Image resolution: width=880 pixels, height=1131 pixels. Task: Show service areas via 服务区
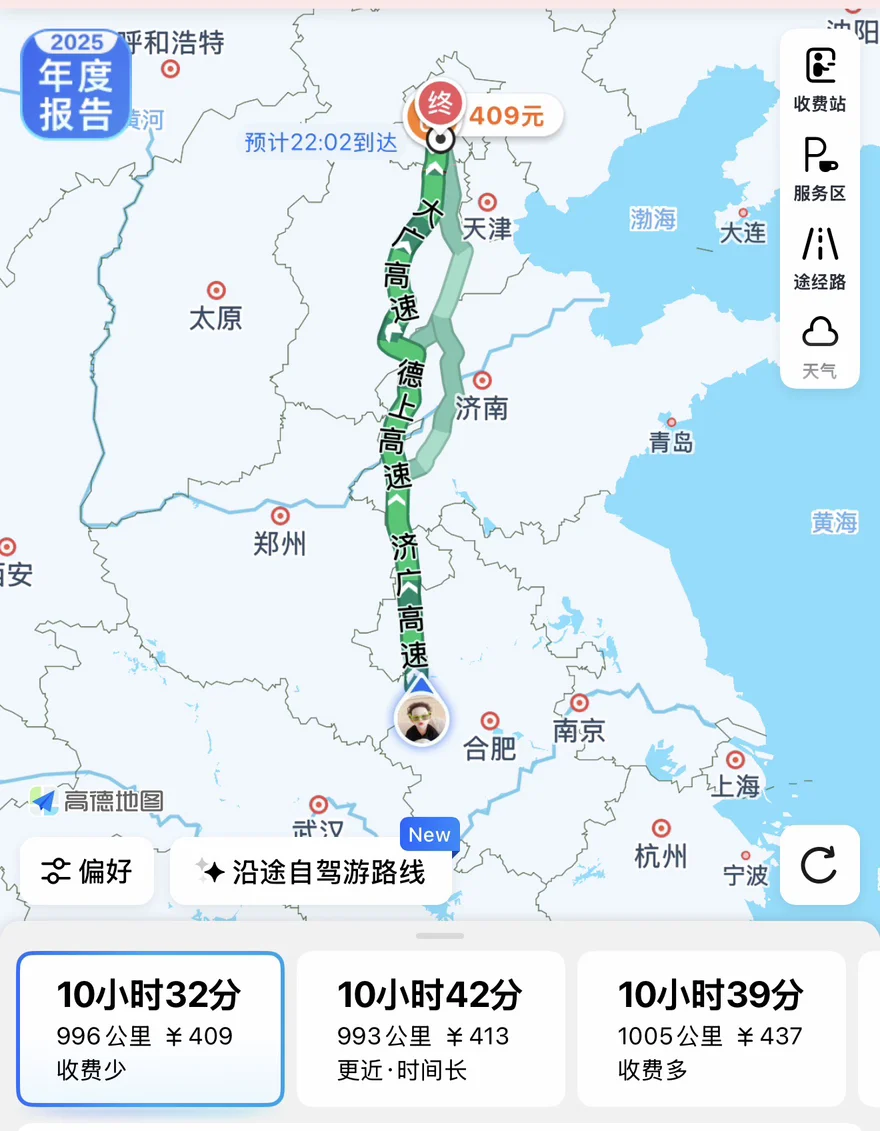pos(819,170)
